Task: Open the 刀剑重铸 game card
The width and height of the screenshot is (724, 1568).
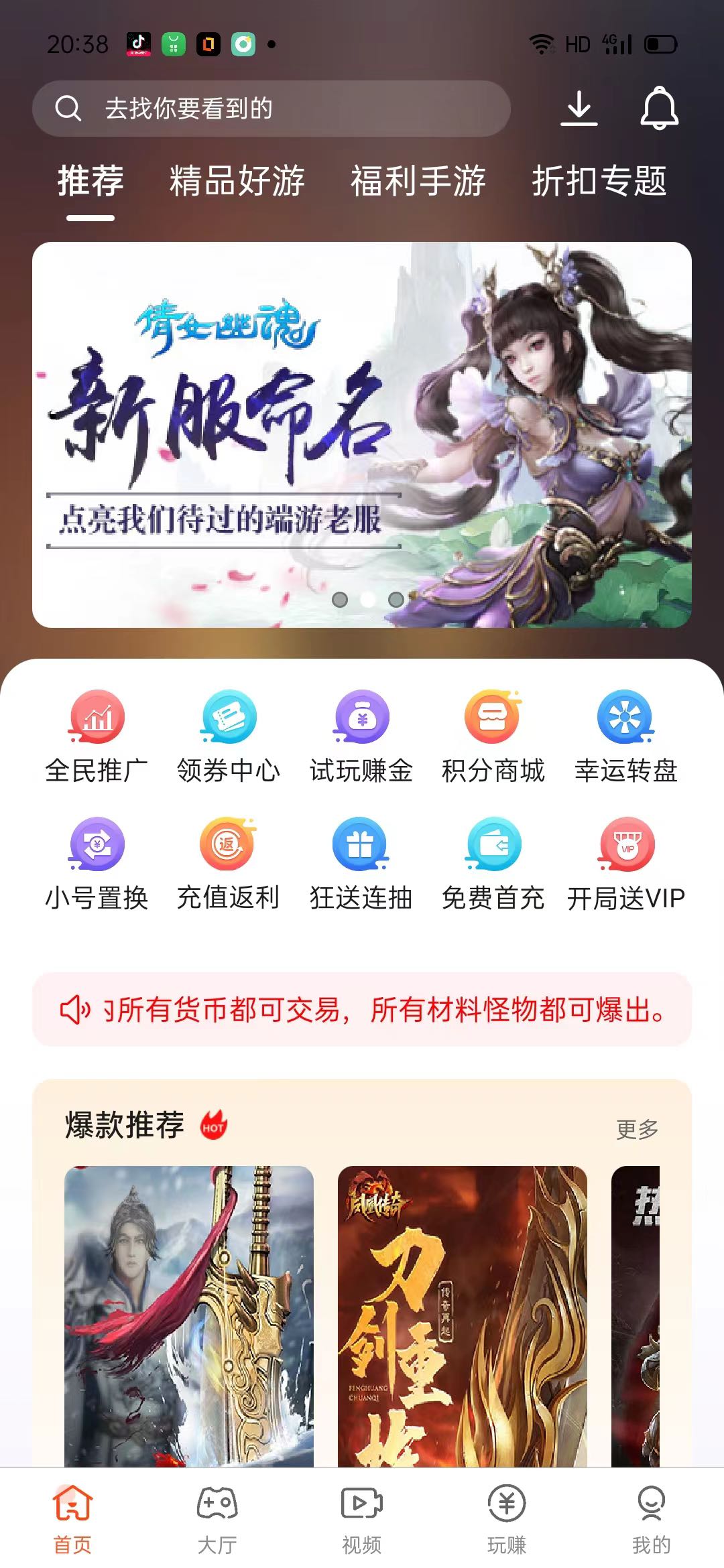Action: coord(463,1316)
